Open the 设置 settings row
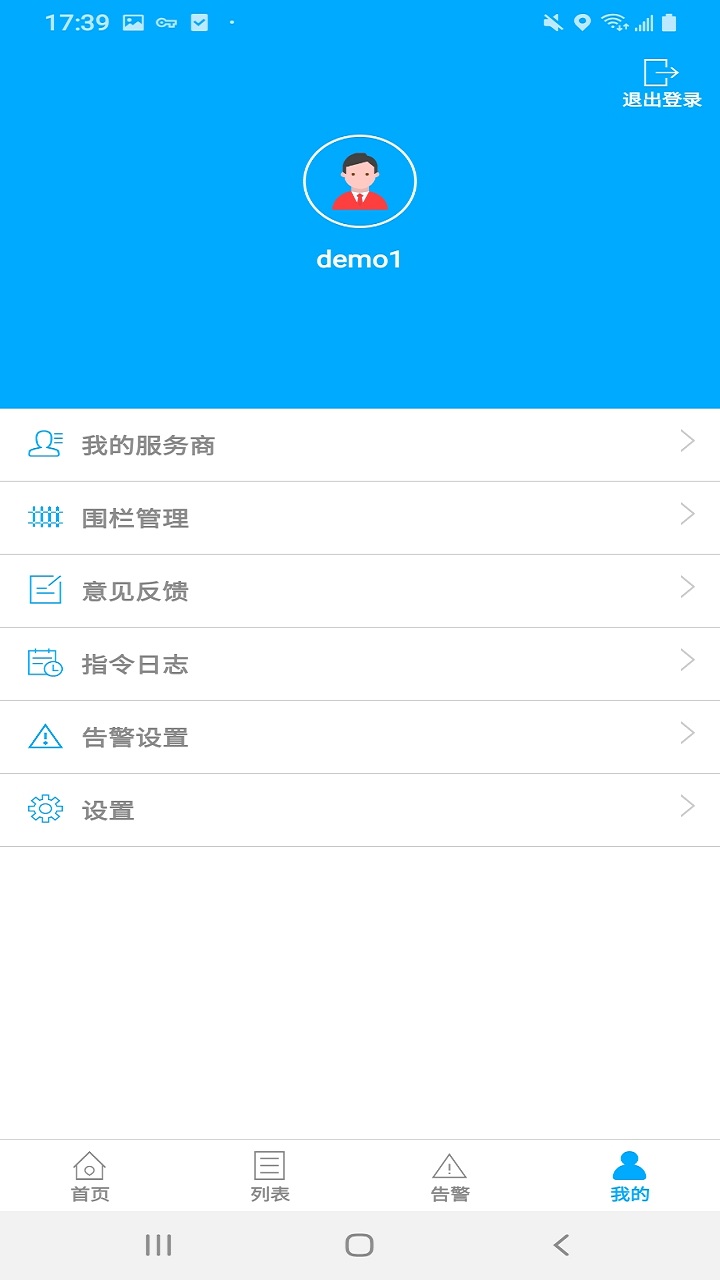 pos(360,810)
